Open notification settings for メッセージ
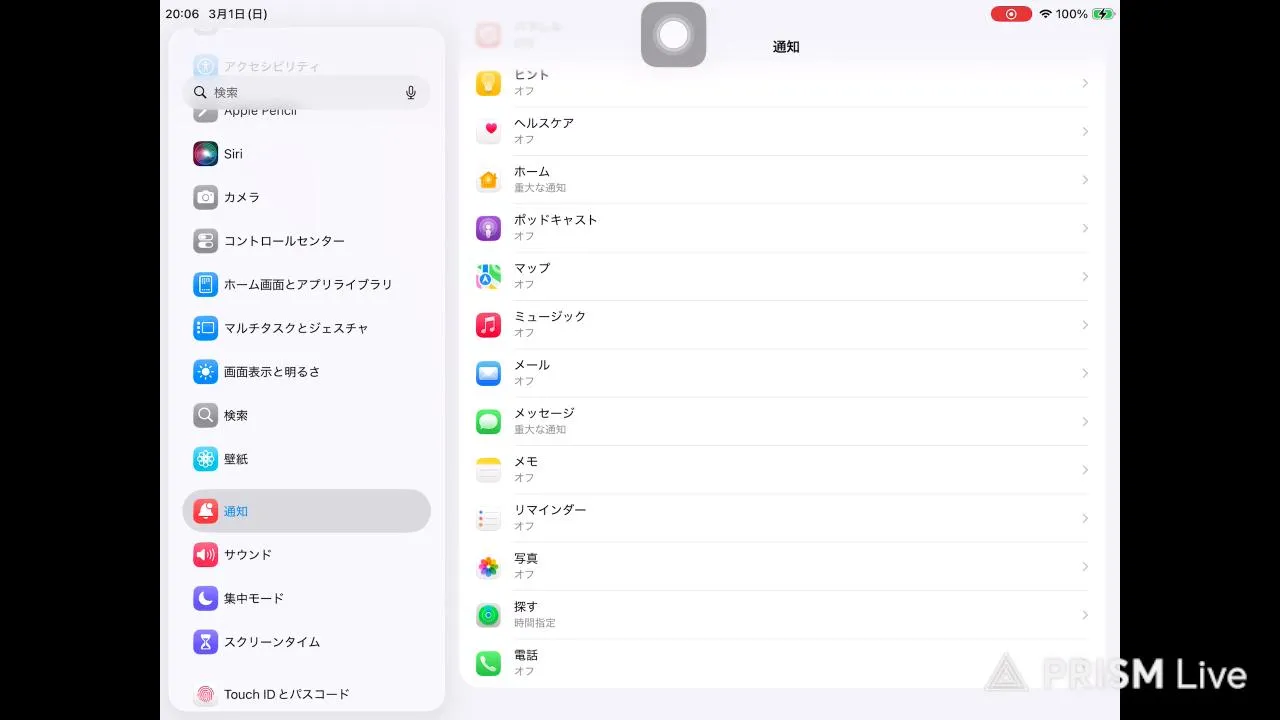The height and width of the screenshot is (720, 1280). point(780,421)
